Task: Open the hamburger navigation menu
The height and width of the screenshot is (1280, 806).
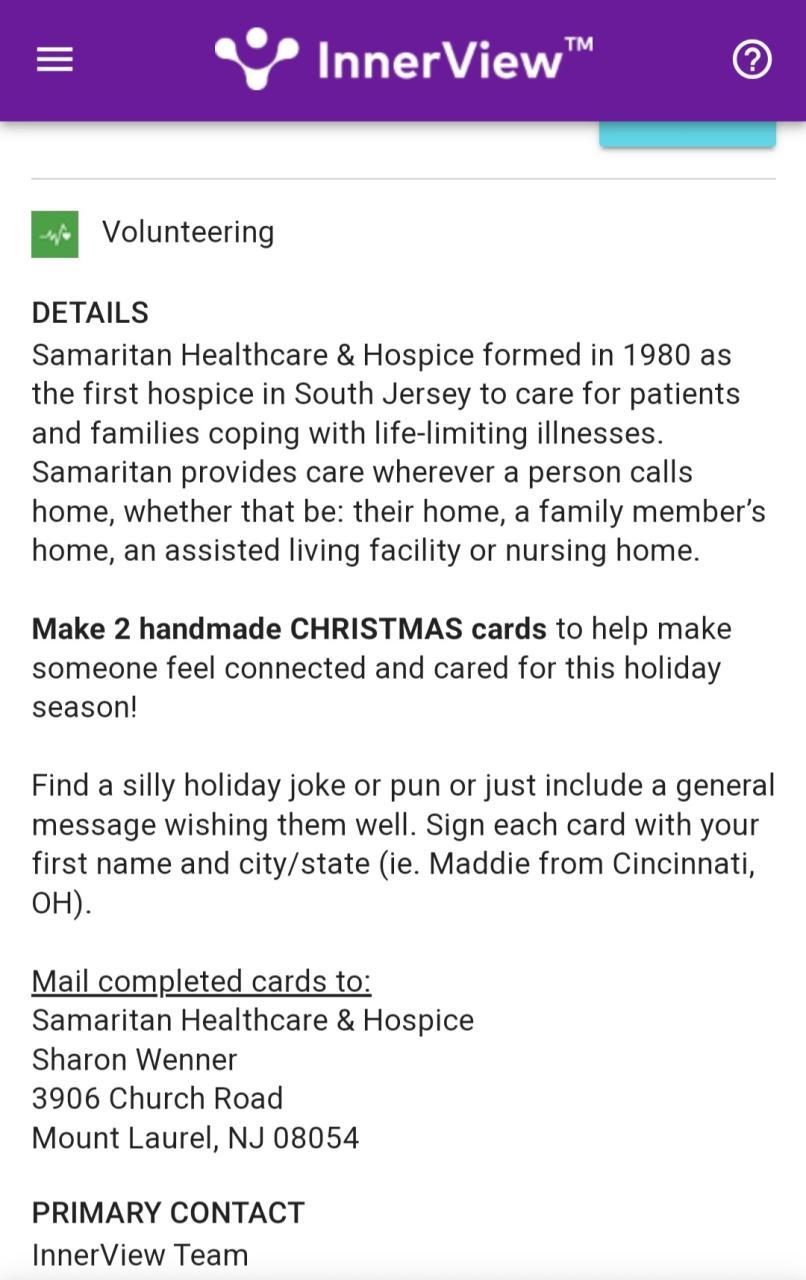Action: pyautogui.click(x=55, y=60)
